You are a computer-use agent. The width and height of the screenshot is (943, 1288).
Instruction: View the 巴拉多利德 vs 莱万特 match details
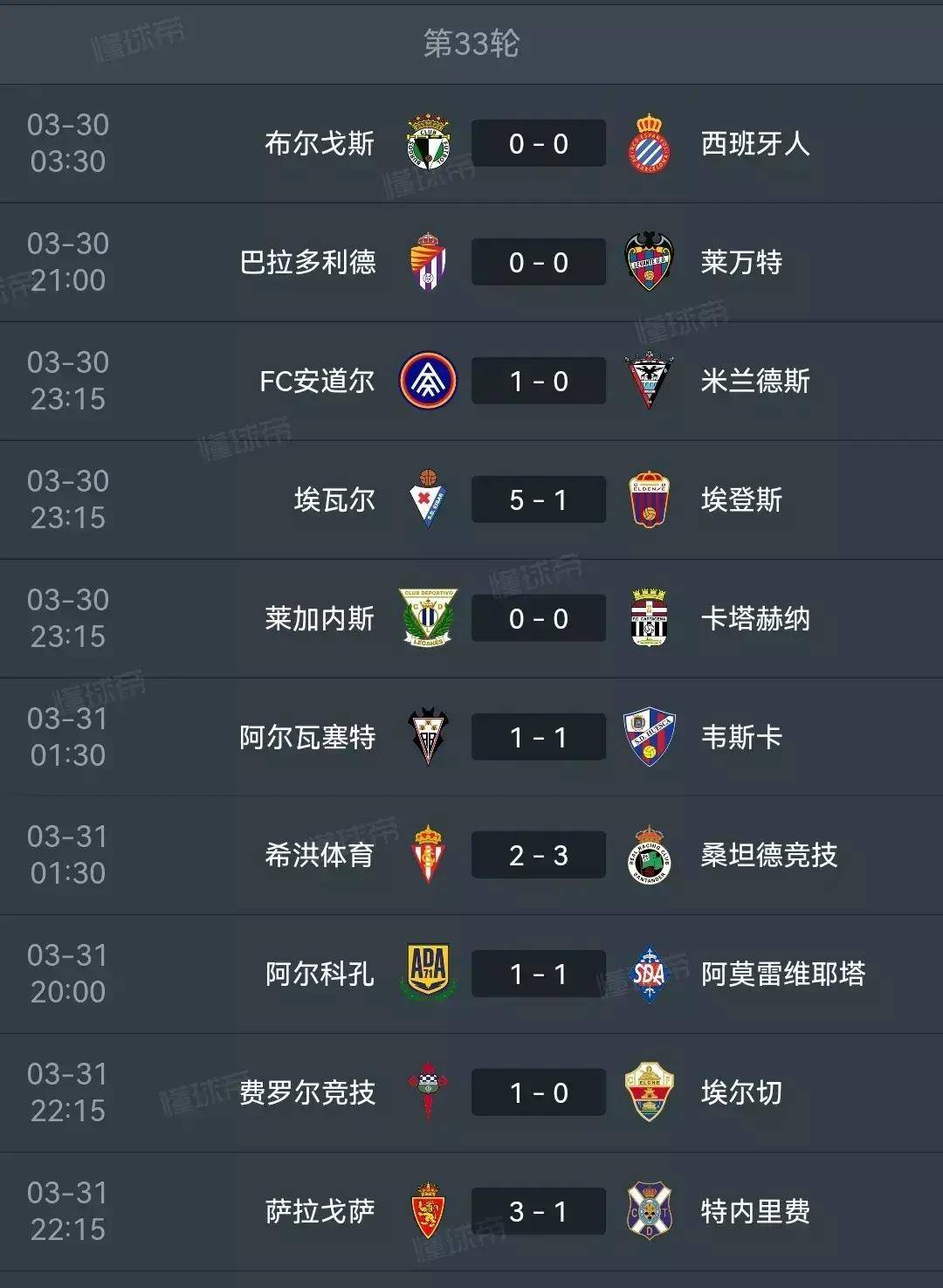click(538, 263)
